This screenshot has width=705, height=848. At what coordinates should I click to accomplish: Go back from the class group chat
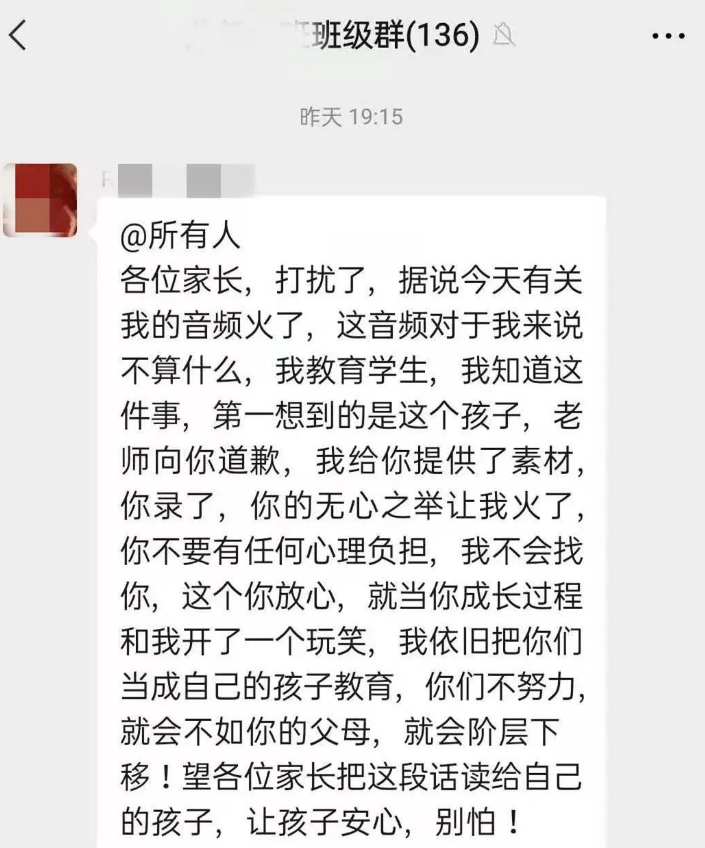coord(18,37)
